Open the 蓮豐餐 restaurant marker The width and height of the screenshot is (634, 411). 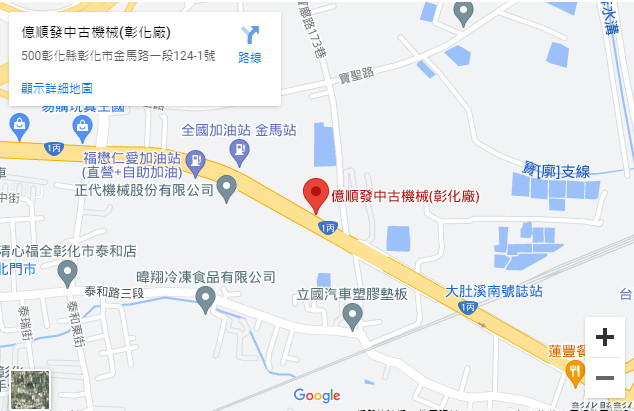[x=574, y=372]
